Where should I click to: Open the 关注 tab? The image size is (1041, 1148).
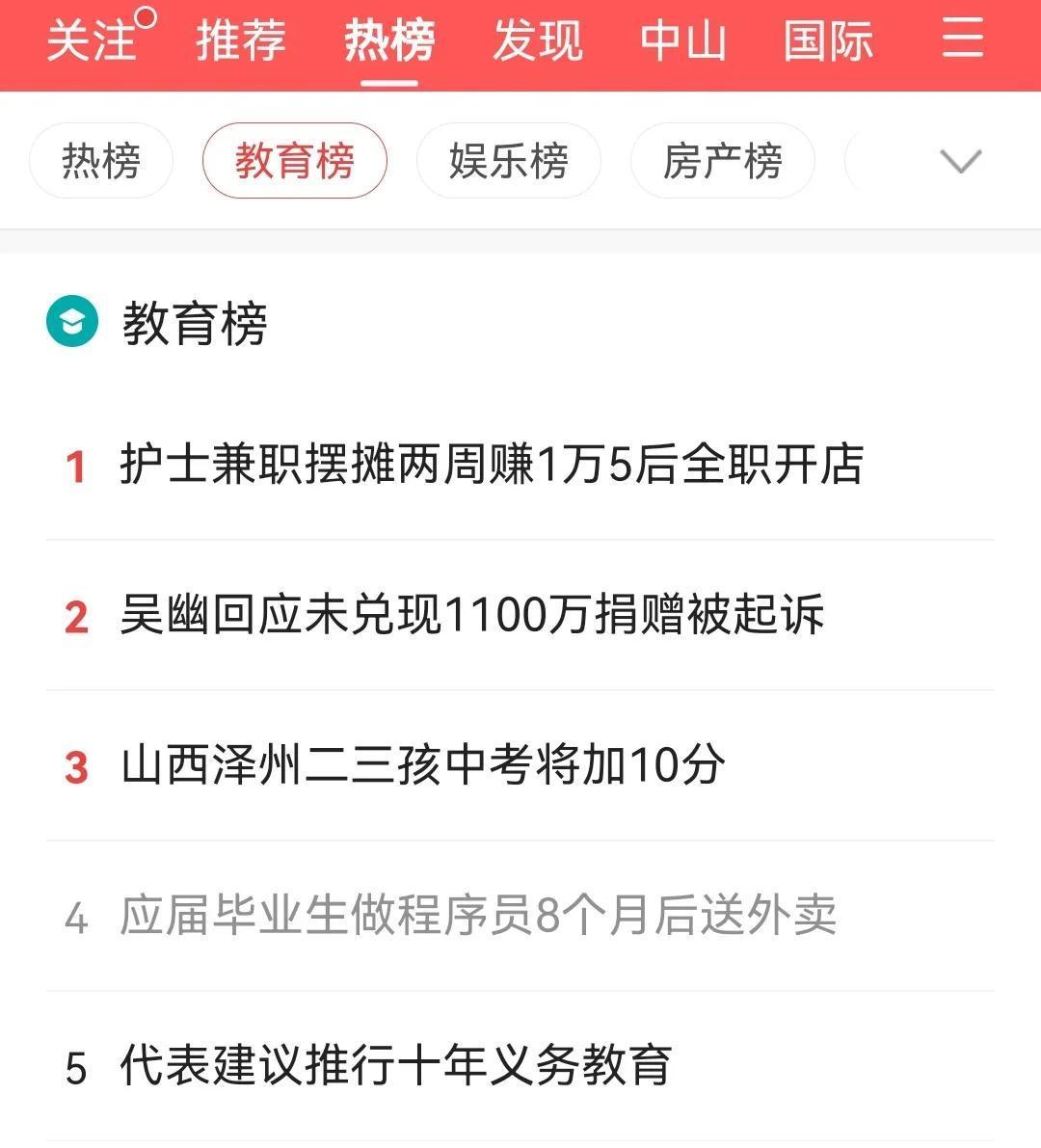pyautogui.click(x=93, y=42)
